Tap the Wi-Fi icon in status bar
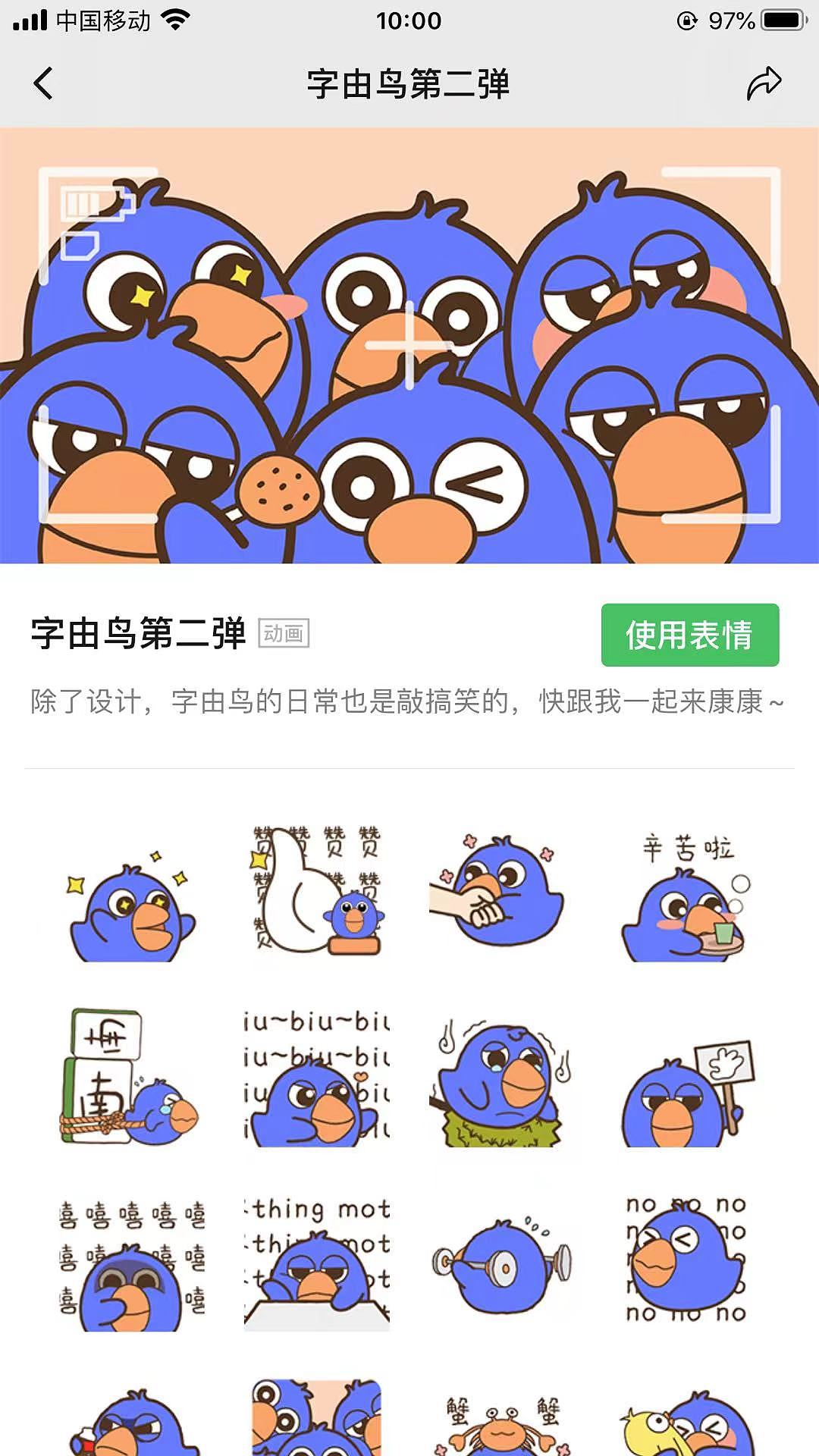The height and width of the screenshot is (1456, 819). 176,20
